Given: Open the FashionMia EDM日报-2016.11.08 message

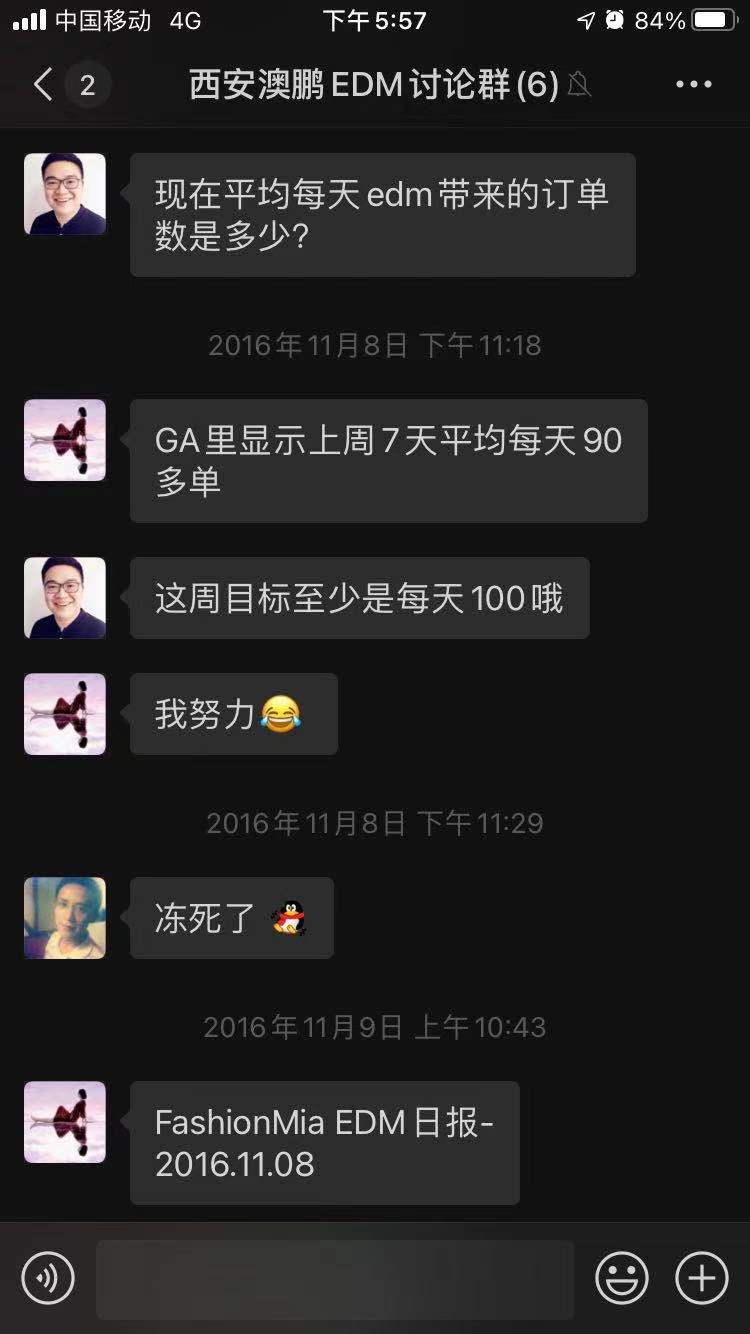Looking at the screenshot, I should pyautogui.click(x=324, y=1143).
